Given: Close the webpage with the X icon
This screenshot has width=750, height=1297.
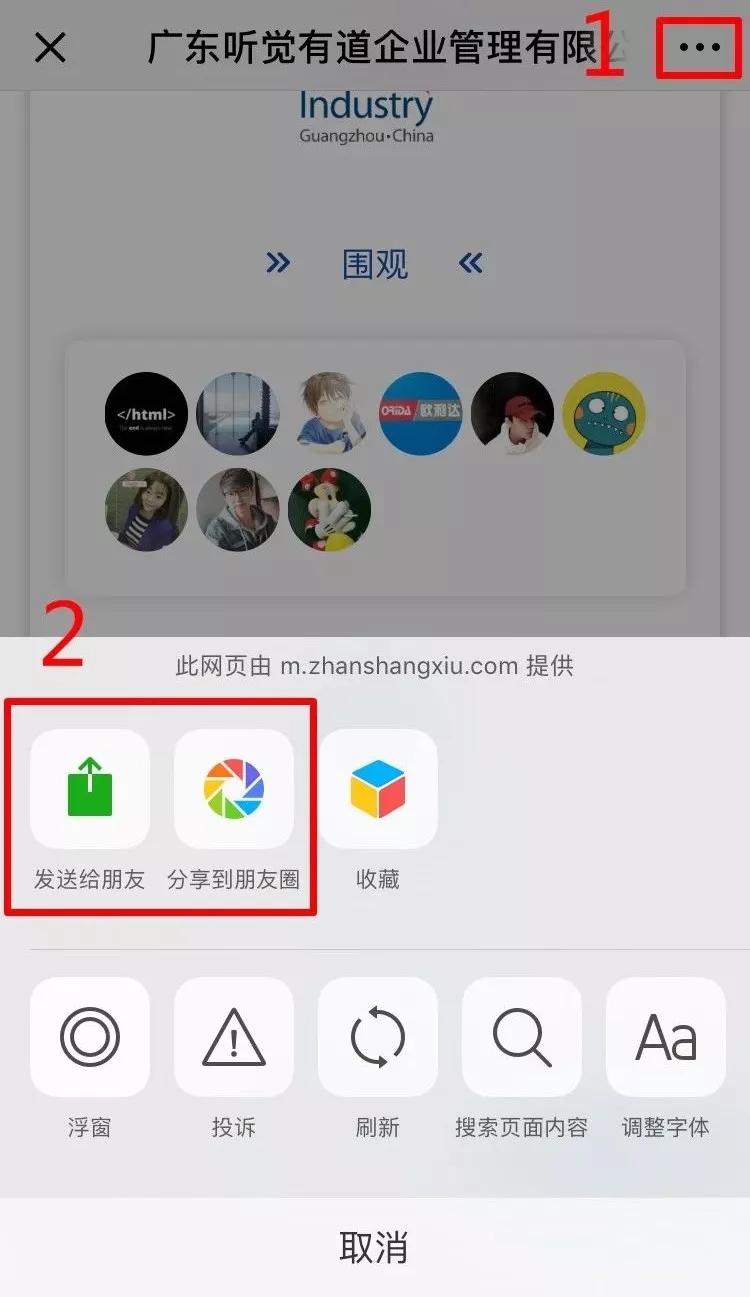Looking at the screenshot, I should point(50,47).
